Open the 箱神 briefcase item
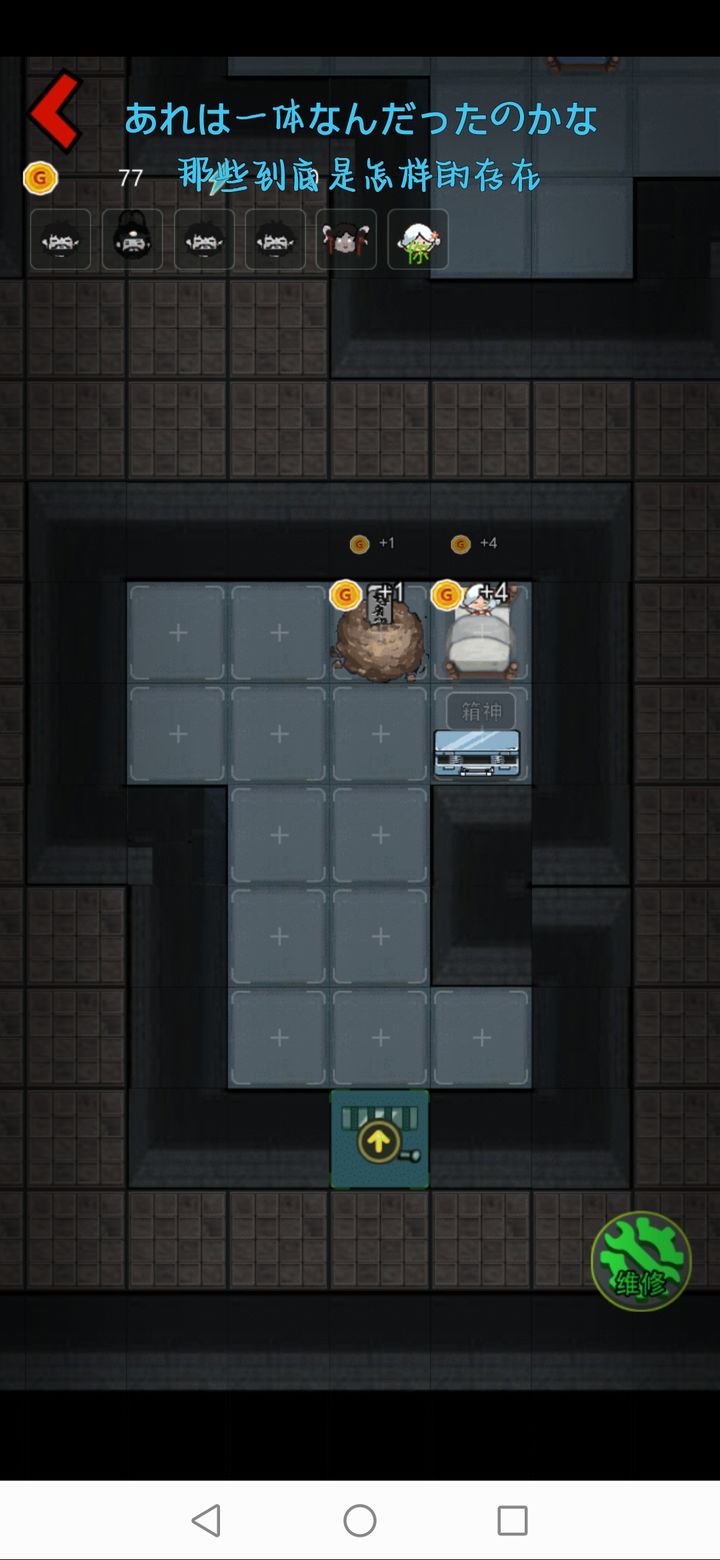 click(x=477, y=753)
